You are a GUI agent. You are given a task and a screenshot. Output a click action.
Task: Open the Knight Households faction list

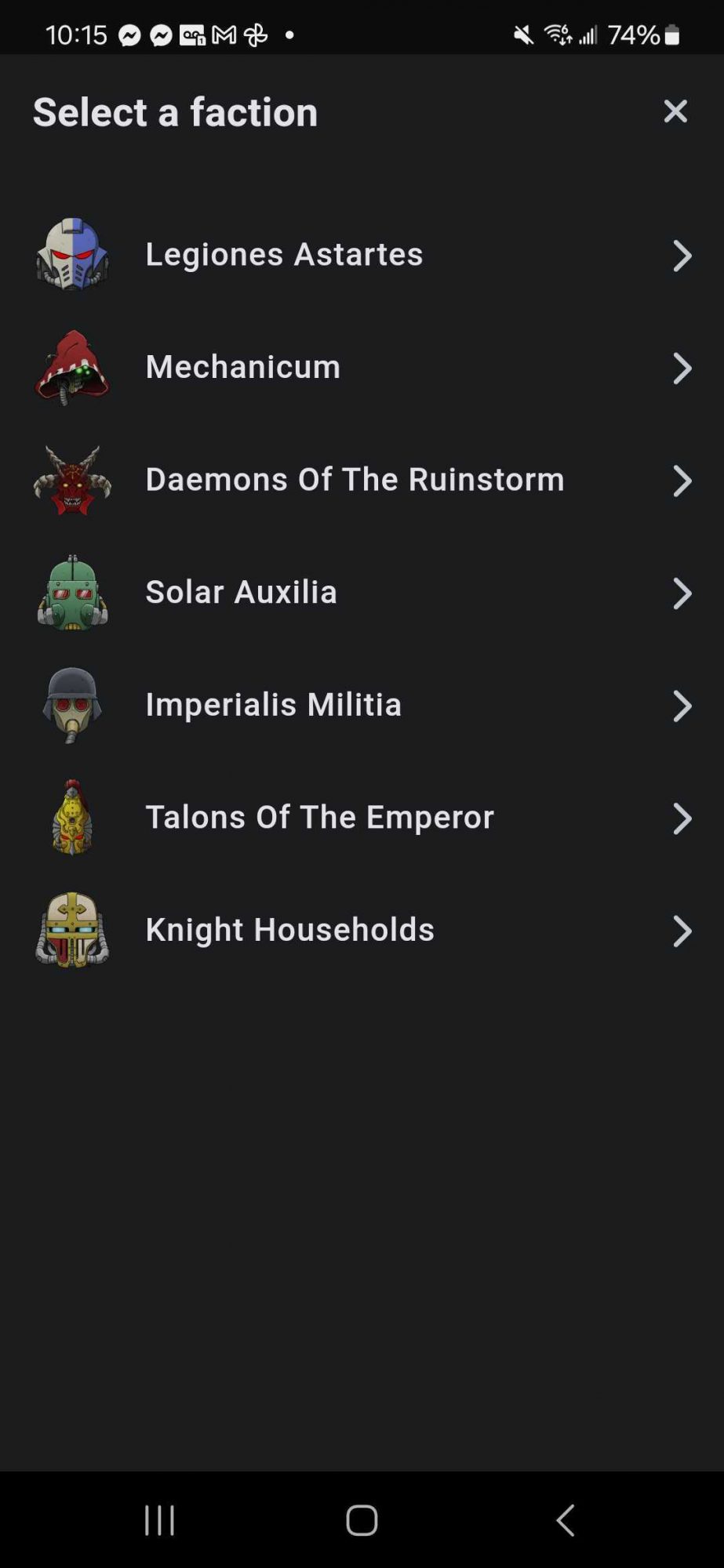click(x=682, y=932)
